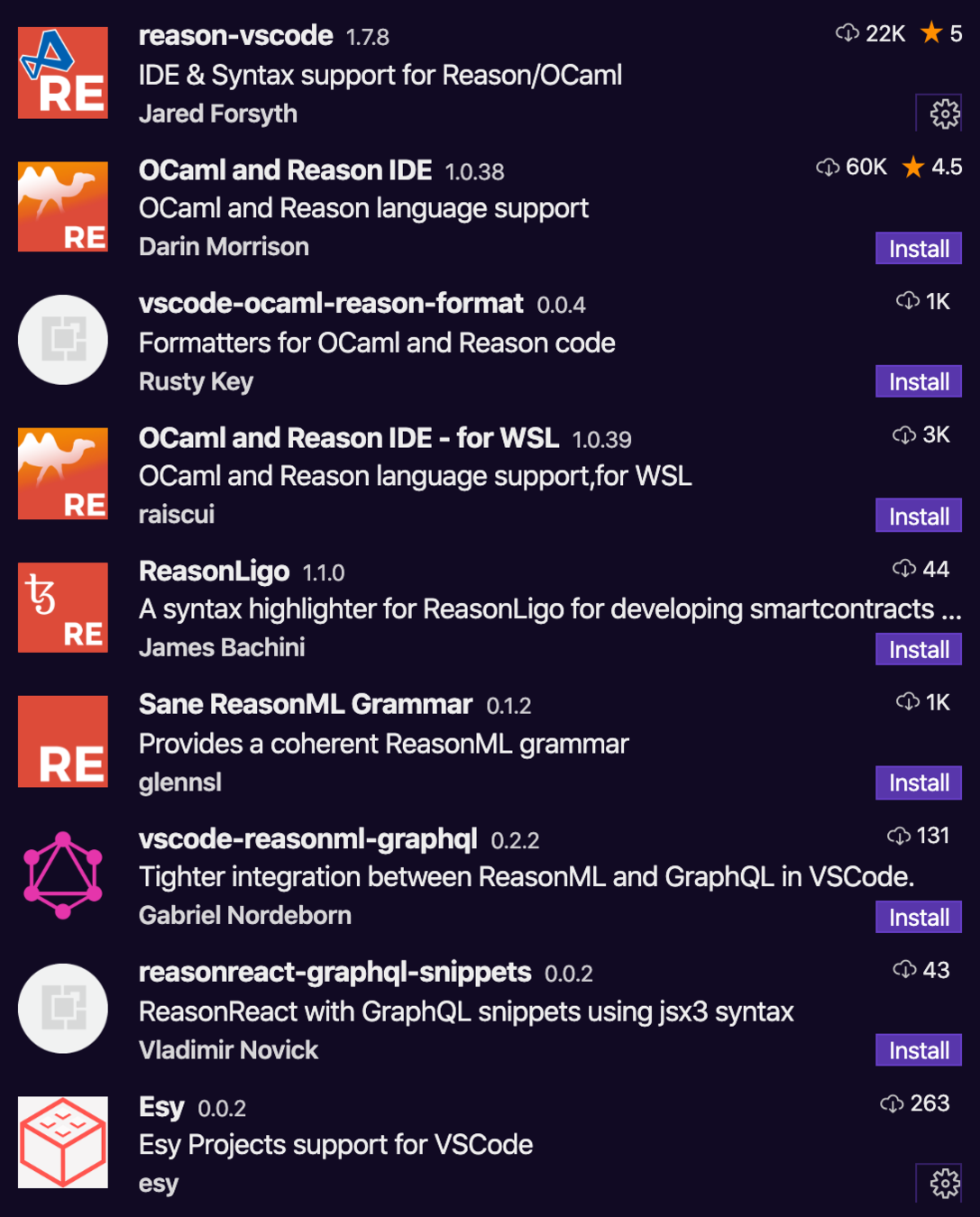Screen dimensions: 980x1217
Task: Open settings gear for Esy extension
Action: [944, 1183]
